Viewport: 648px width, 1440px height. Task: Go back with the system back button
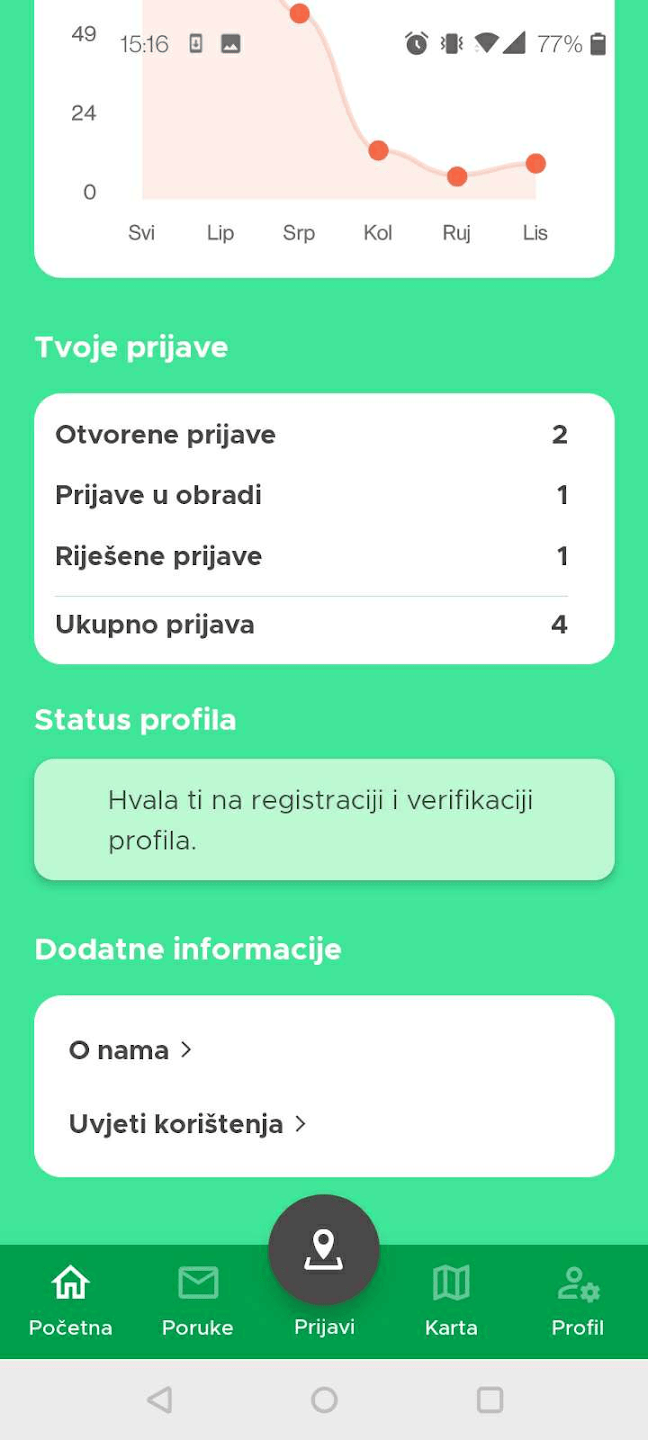point(159,1399)
